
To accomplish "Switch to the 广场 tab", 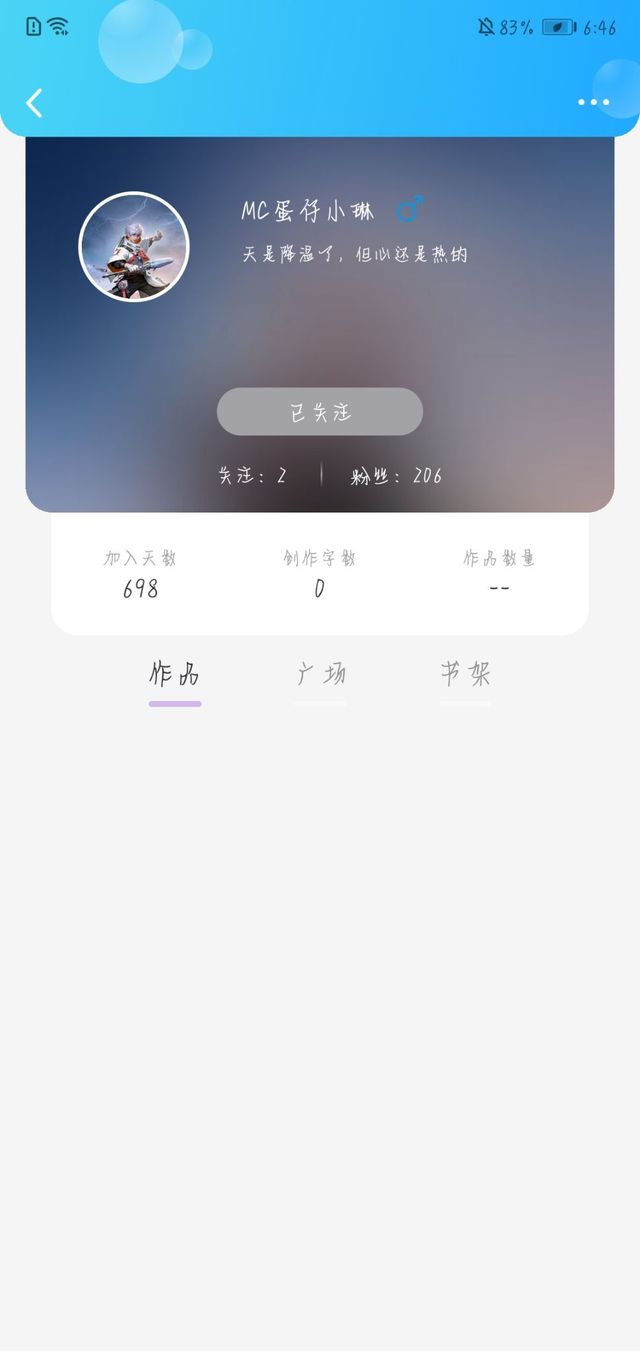I will (x=321, y=676).
